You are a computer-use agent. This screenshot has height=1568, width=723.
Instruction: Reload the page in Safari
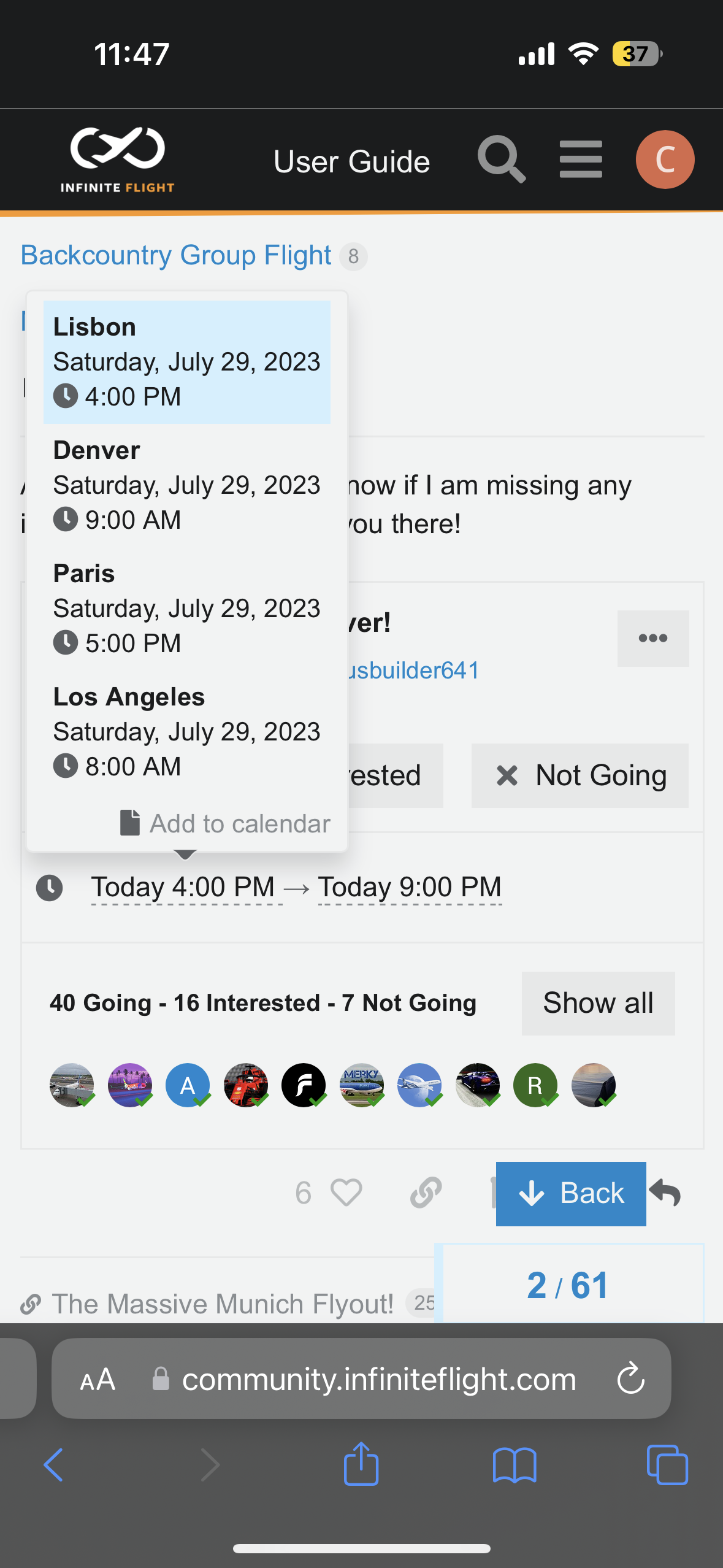pos(630,1379)
